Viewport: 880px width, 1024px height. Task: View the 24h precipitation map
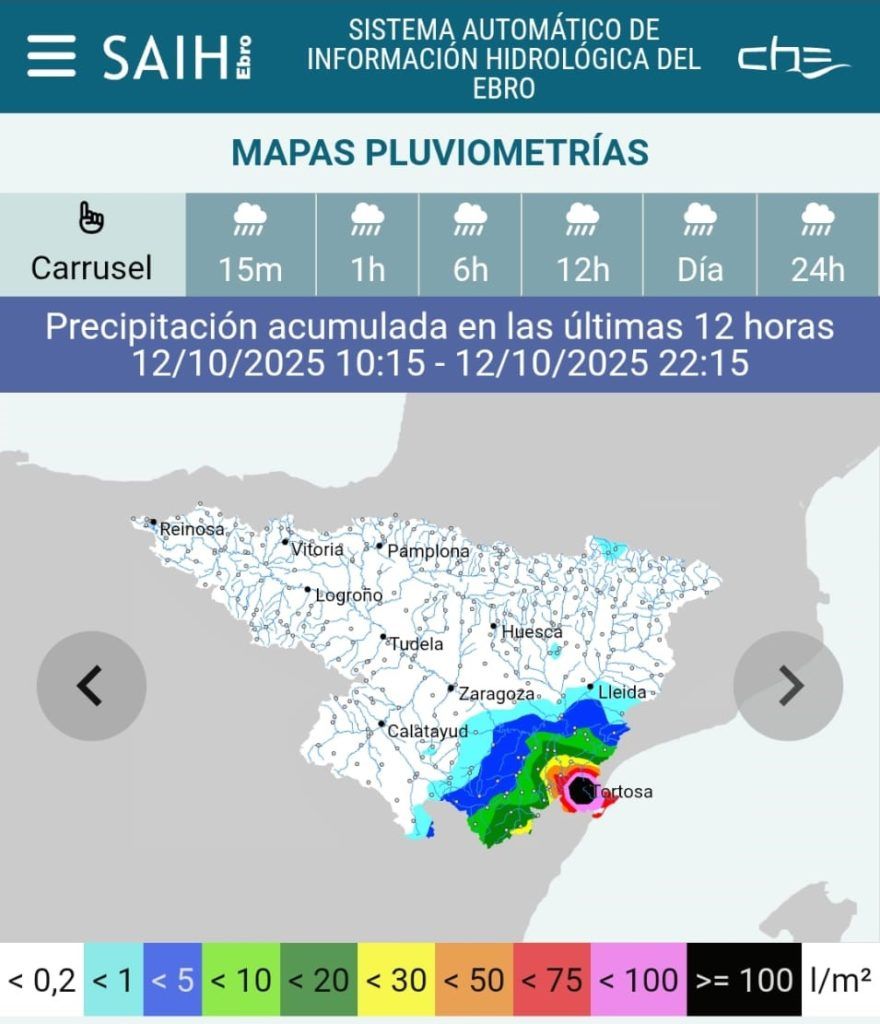tap(818, 244)
